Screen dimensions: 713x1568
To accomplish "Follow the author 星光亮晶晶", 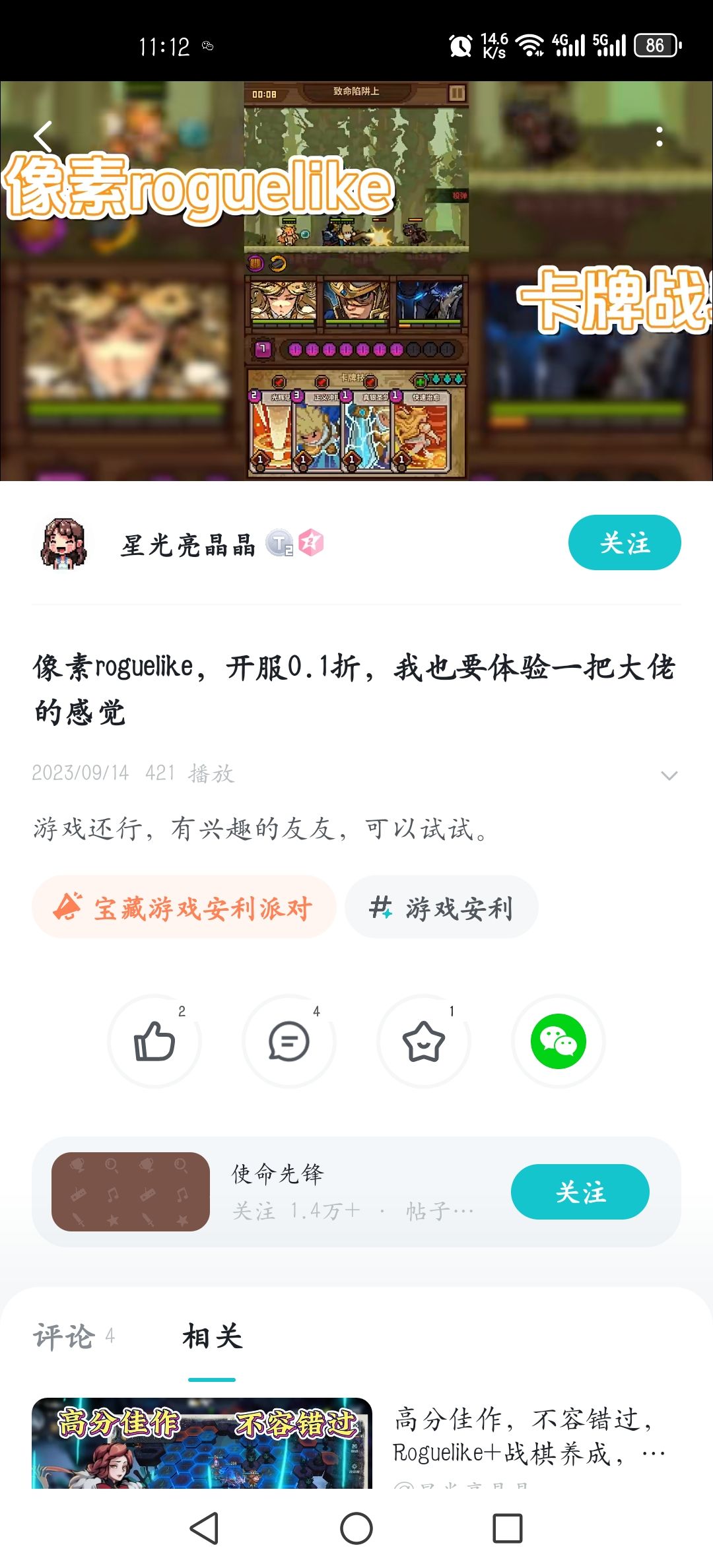I will [x=625, y=542].
